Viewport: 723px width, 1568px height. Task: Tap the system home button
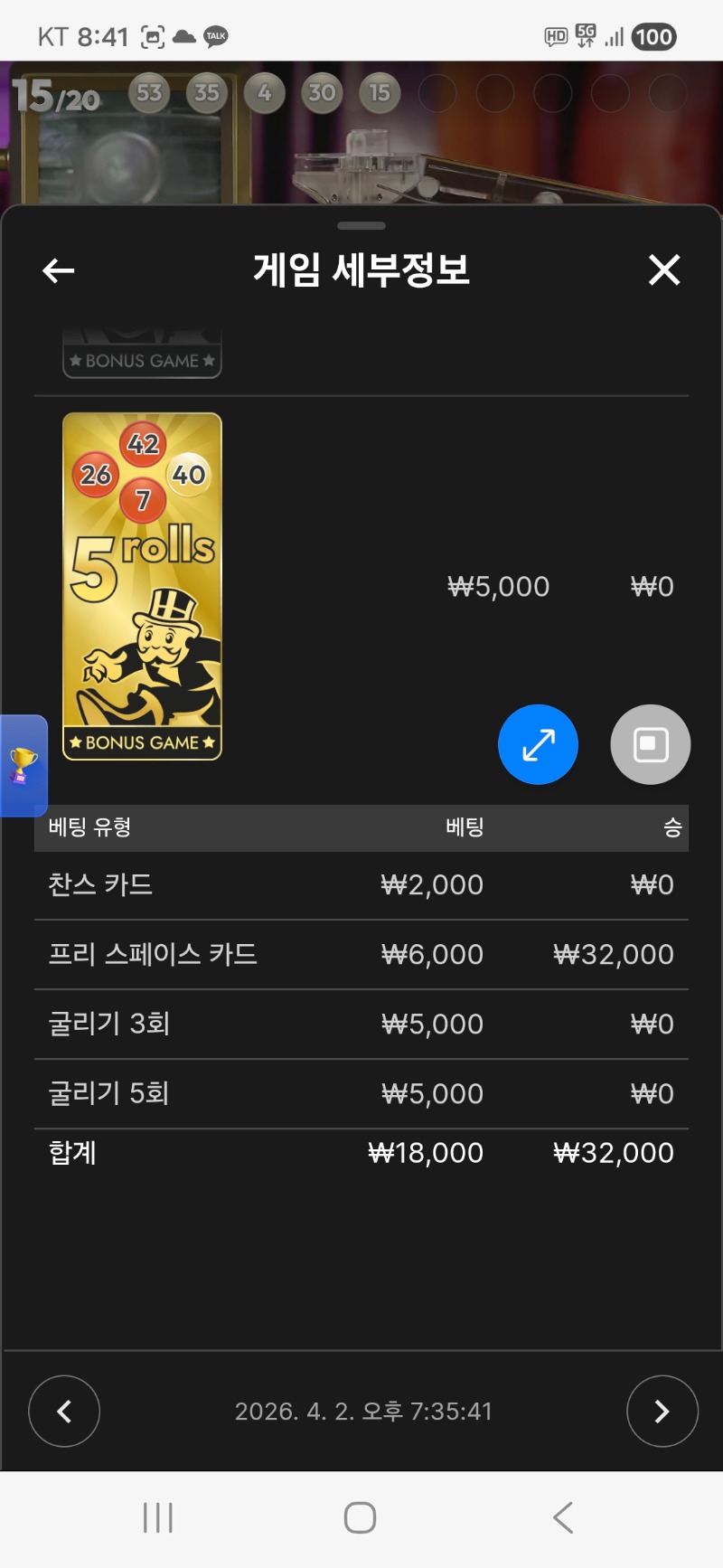360,1517
